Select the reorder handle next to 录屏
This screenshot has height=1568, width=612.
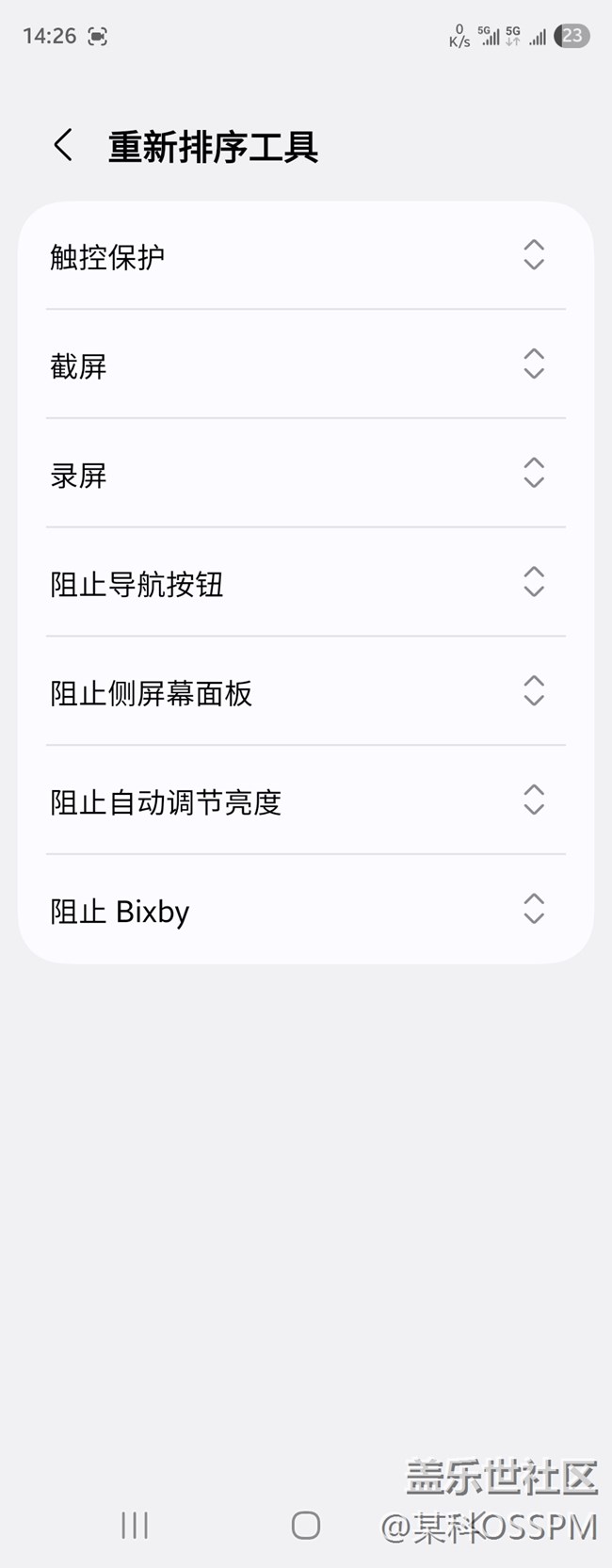tap(534, 474)
